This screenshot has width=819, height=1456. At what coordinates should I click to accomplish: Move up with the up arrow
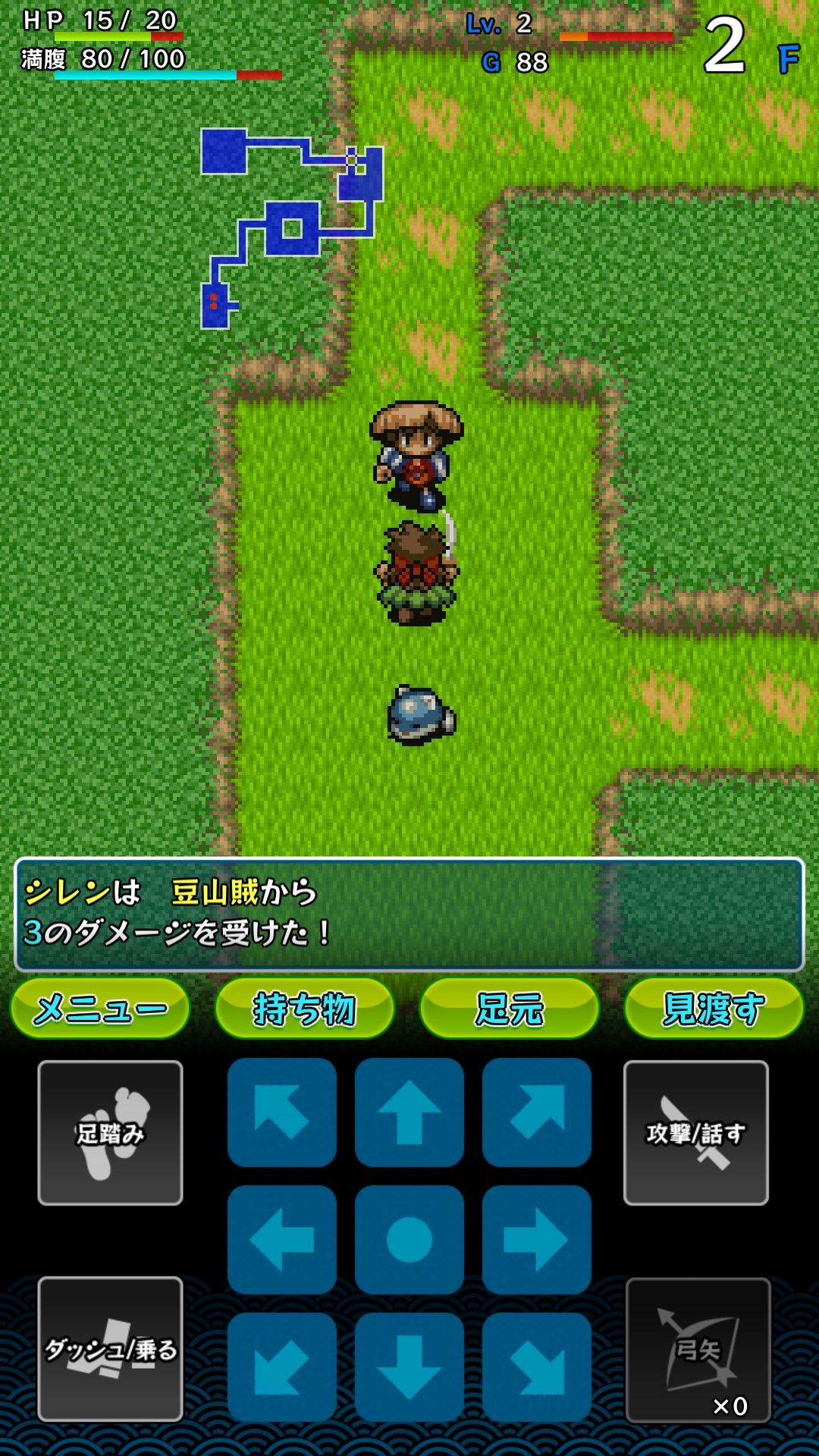click(409, 1112)
